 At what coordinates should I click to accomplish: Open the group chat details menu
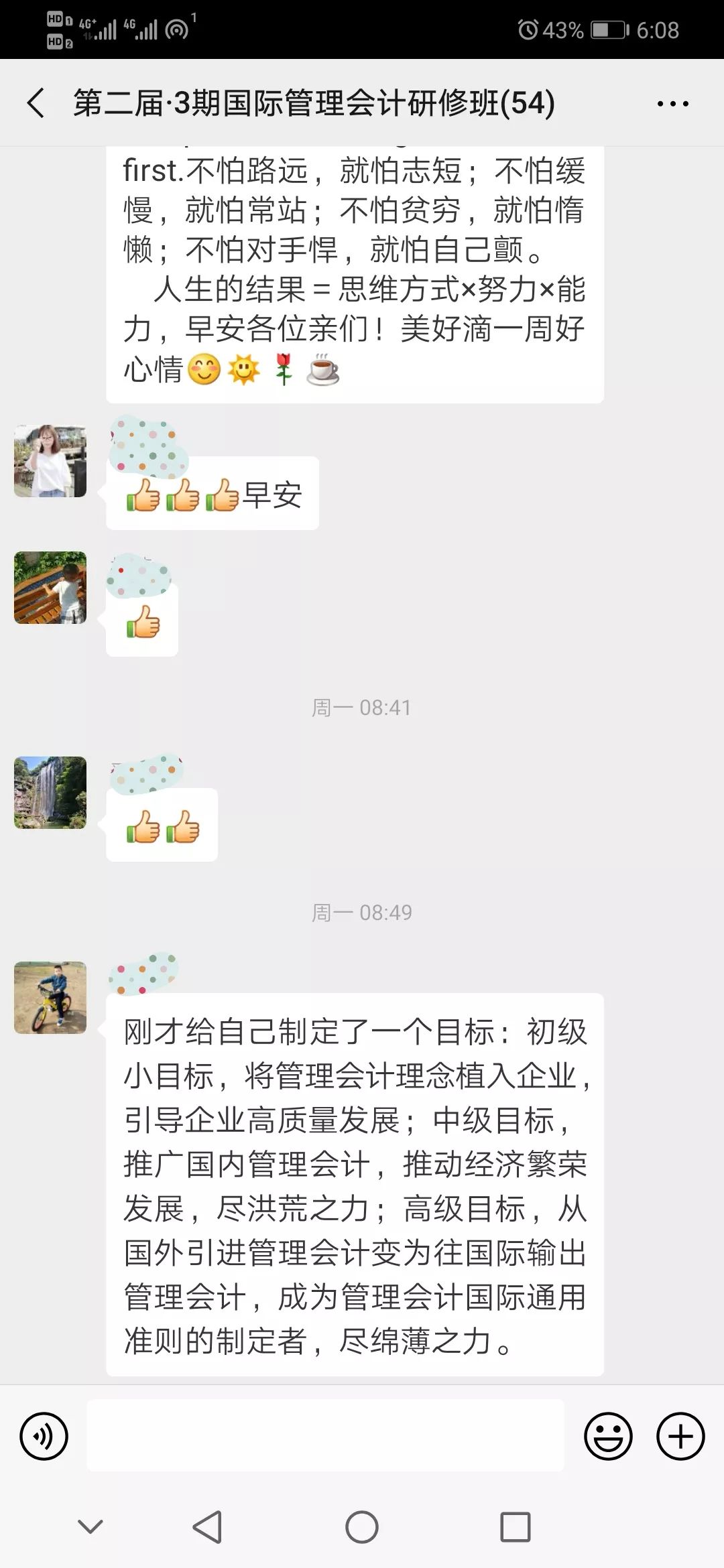672,104
